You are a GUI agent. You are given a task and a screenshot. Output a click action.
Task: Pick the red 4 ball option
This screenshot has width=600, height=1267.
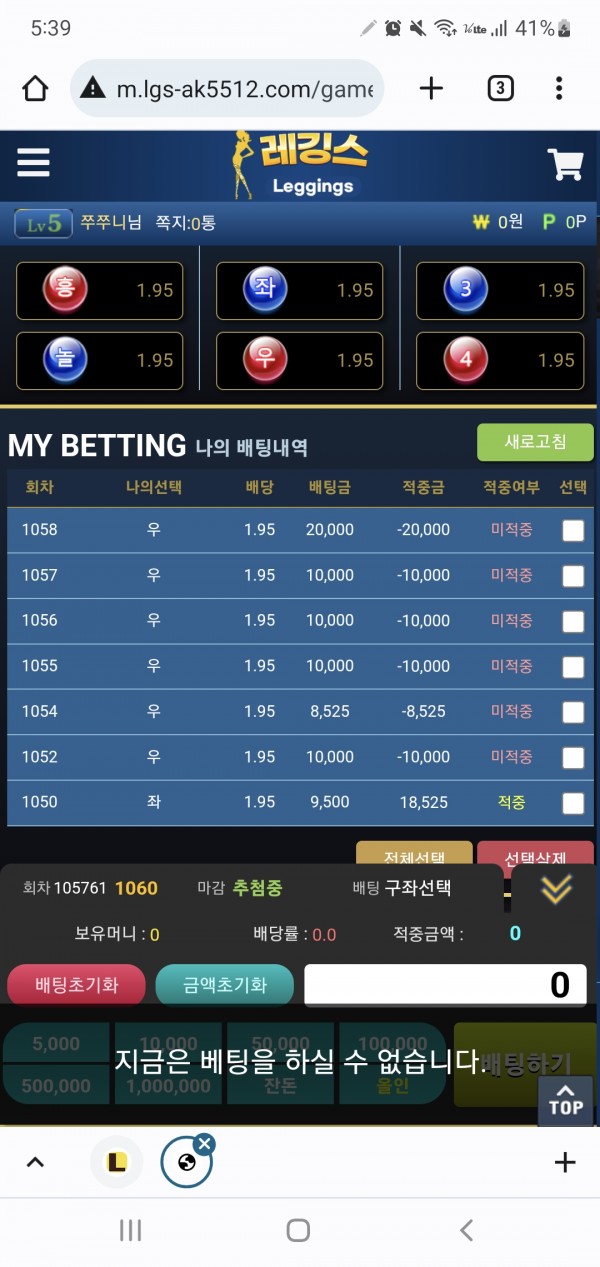(500, 360)
